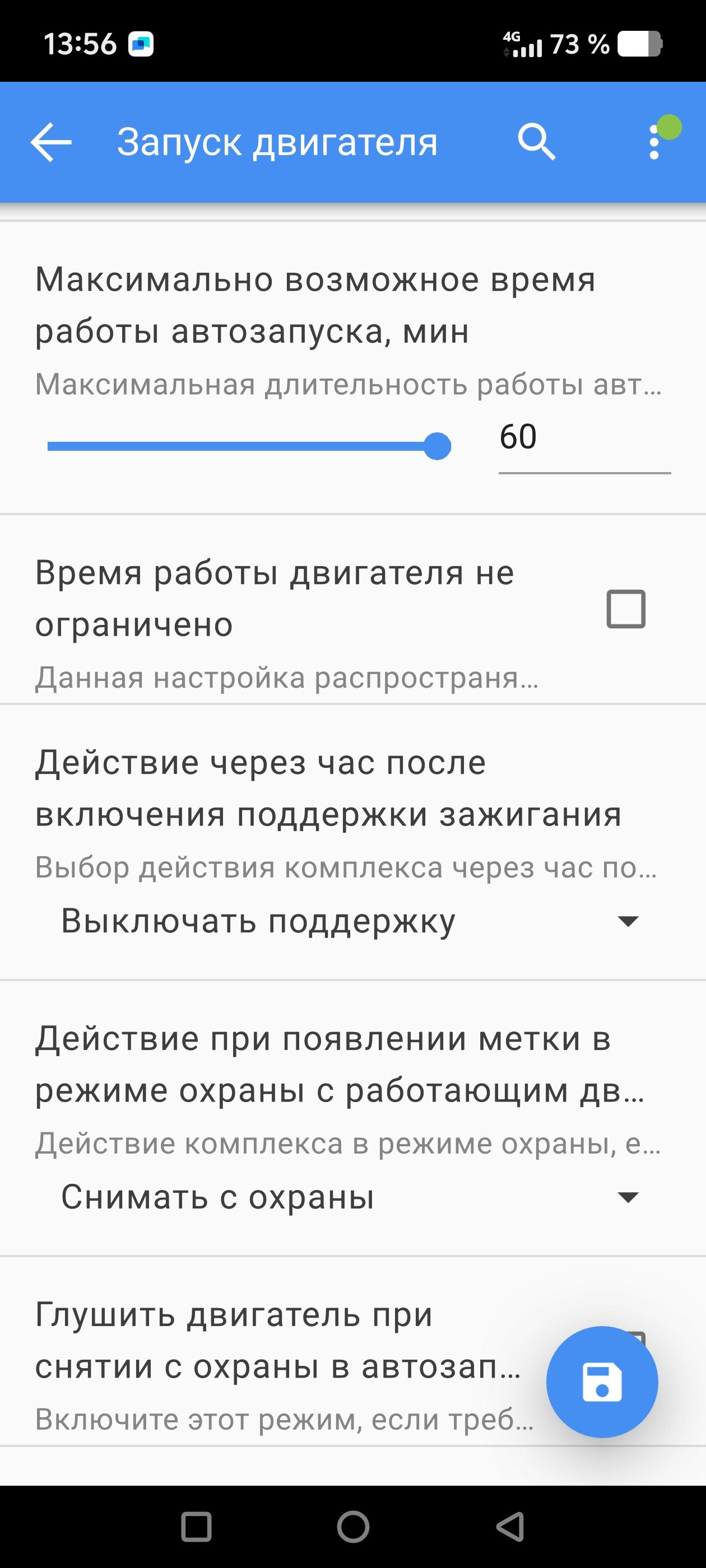Open search in engine start settings

click(536, 142)
